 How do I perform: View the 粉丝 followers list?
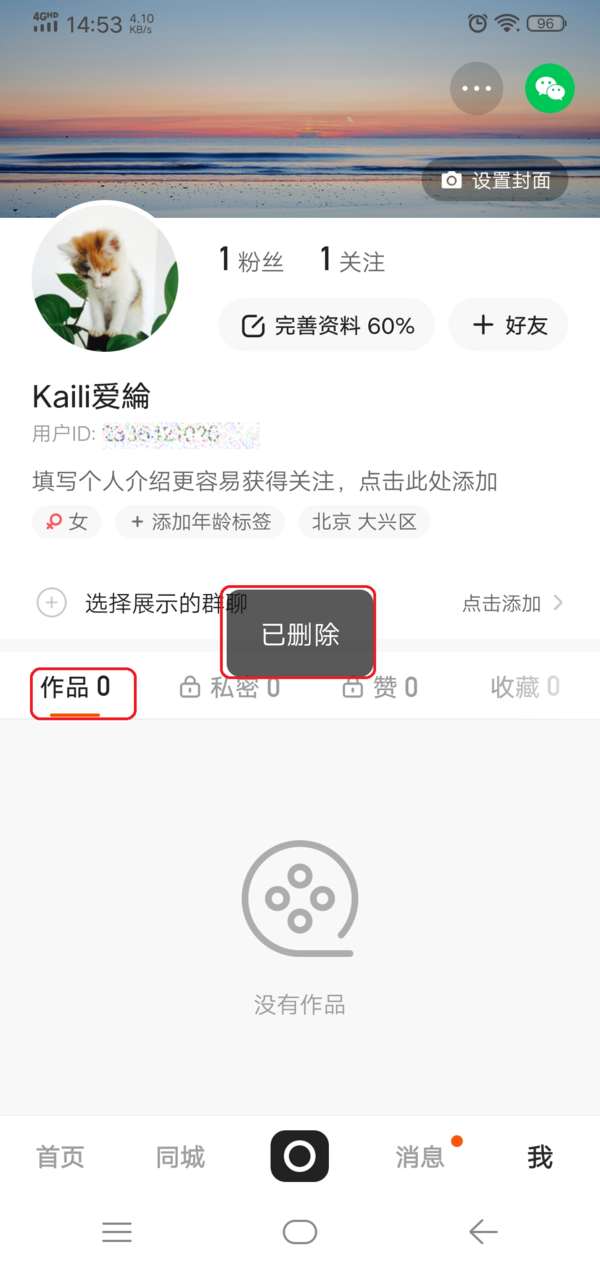pyautogui.click(x=252, y=261)
